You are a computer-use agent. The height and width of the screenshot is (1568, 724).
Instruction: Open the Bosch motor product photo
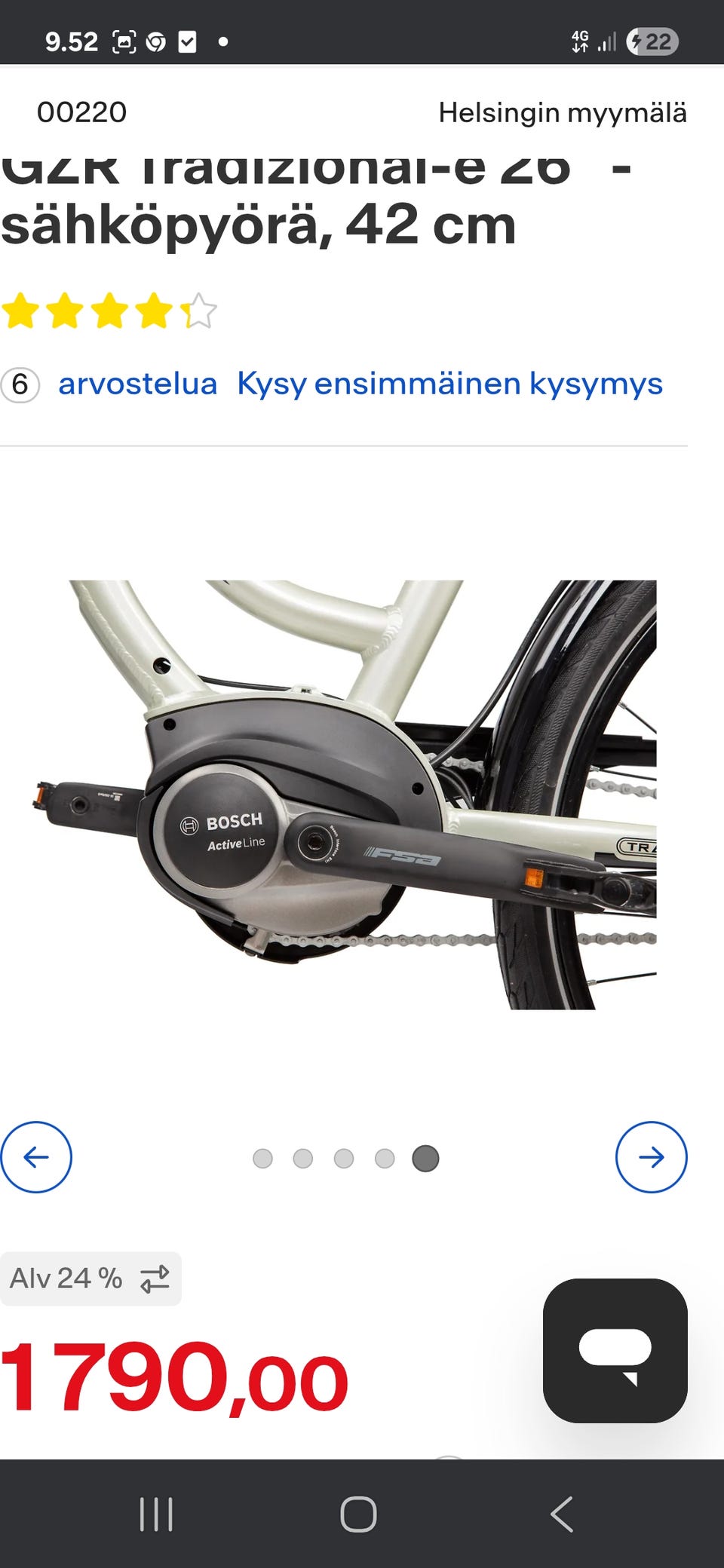click(362, 795)
